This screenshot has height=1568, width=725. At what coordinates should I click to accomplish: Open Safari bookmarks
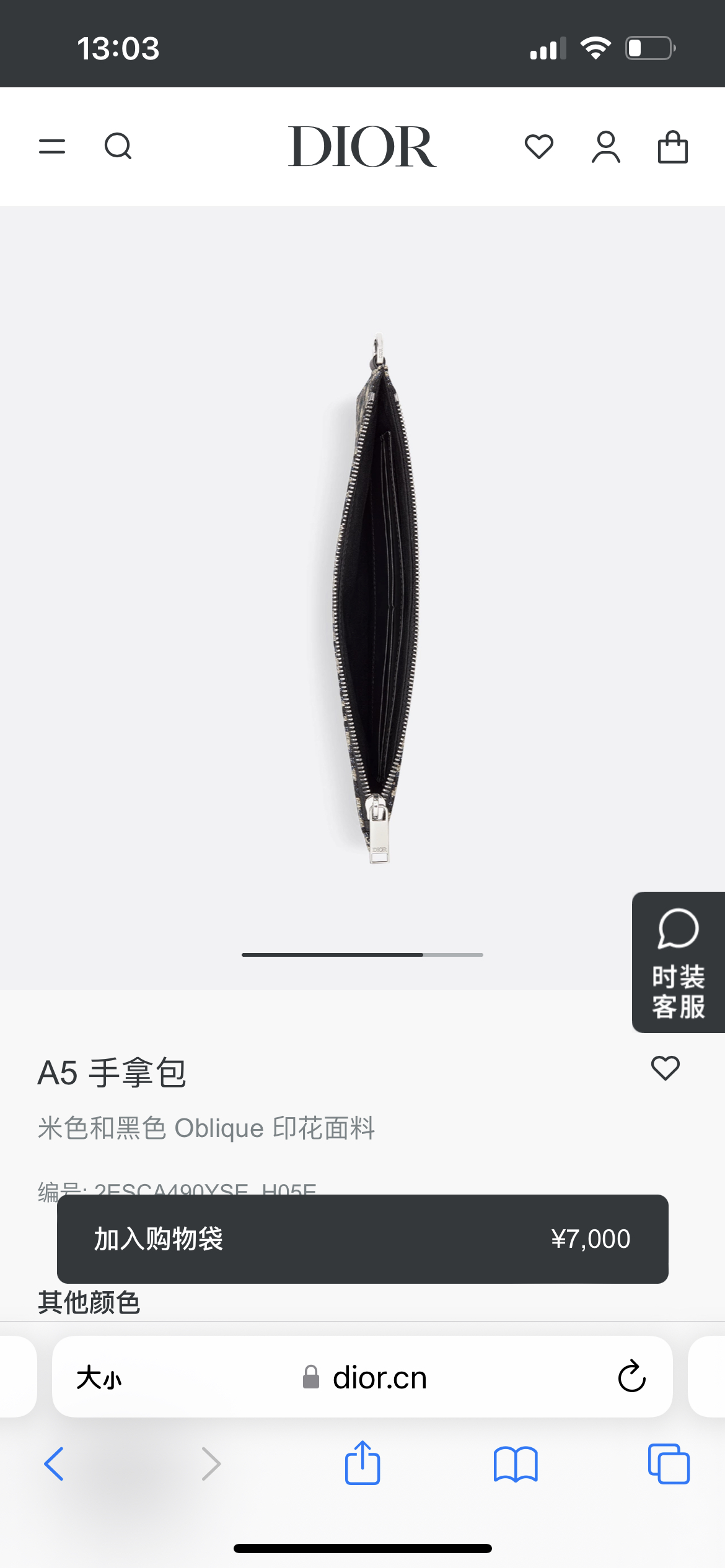pos(516,1464)
